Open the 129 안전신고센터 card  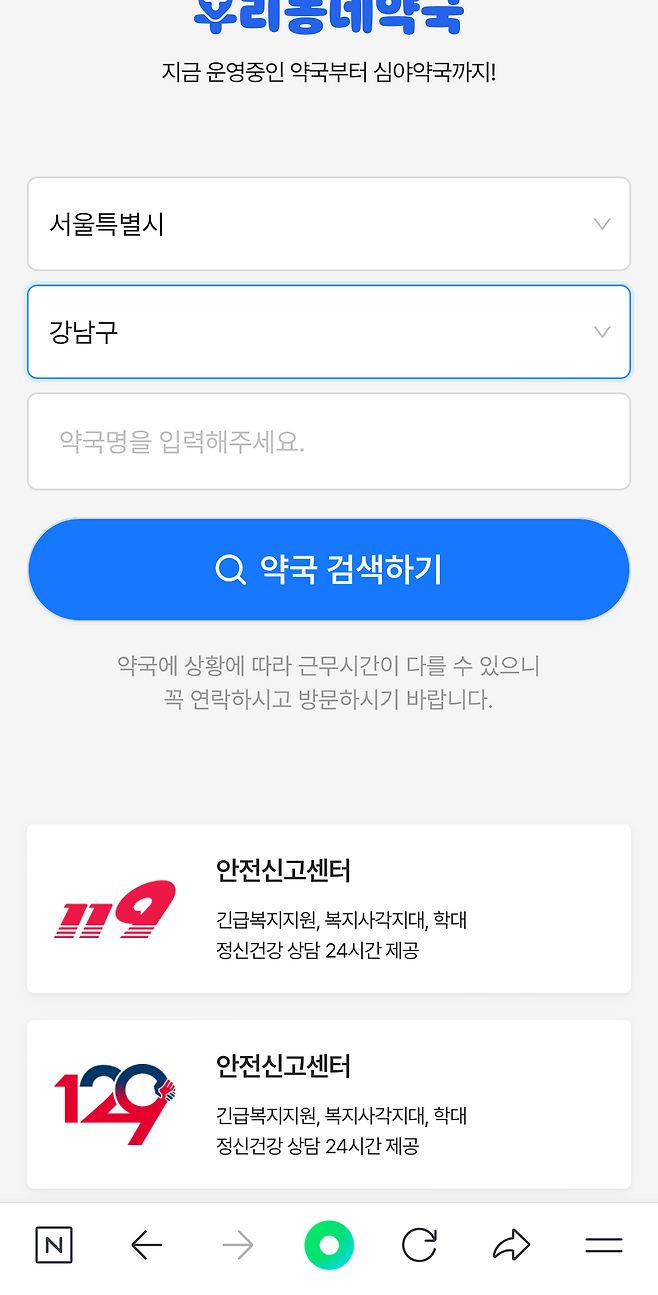(x=328, y=1104)
